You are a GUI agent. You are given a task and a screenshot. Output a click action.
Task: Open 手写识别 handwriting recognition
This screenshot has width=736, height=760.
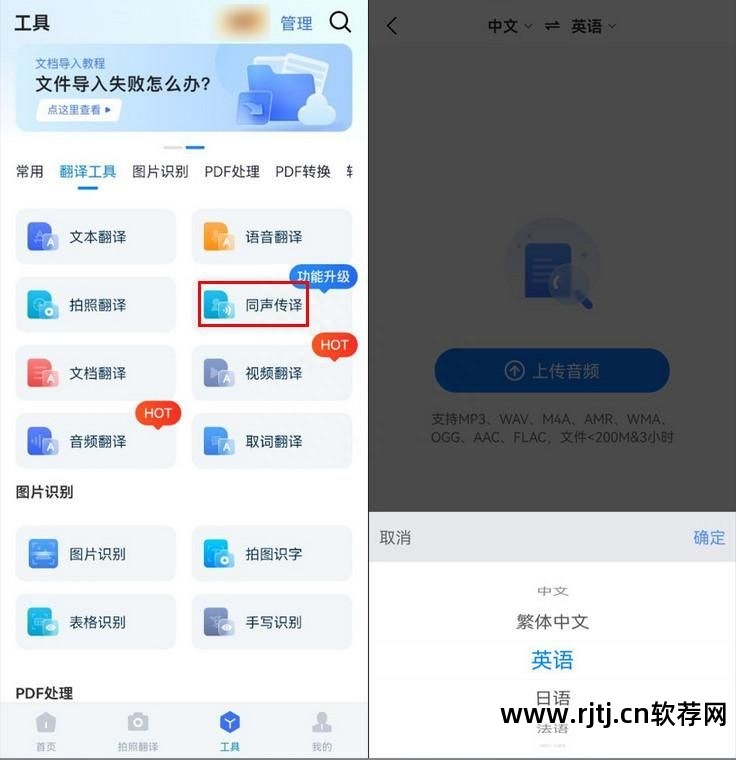(272, 622)
